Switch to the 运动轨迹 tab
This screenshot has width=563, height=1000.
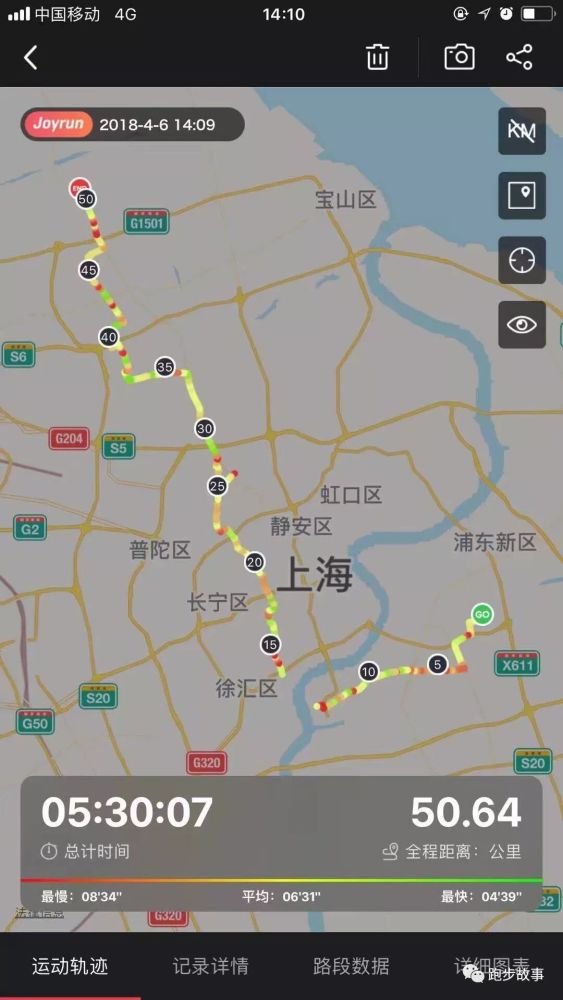coord(70,966)
